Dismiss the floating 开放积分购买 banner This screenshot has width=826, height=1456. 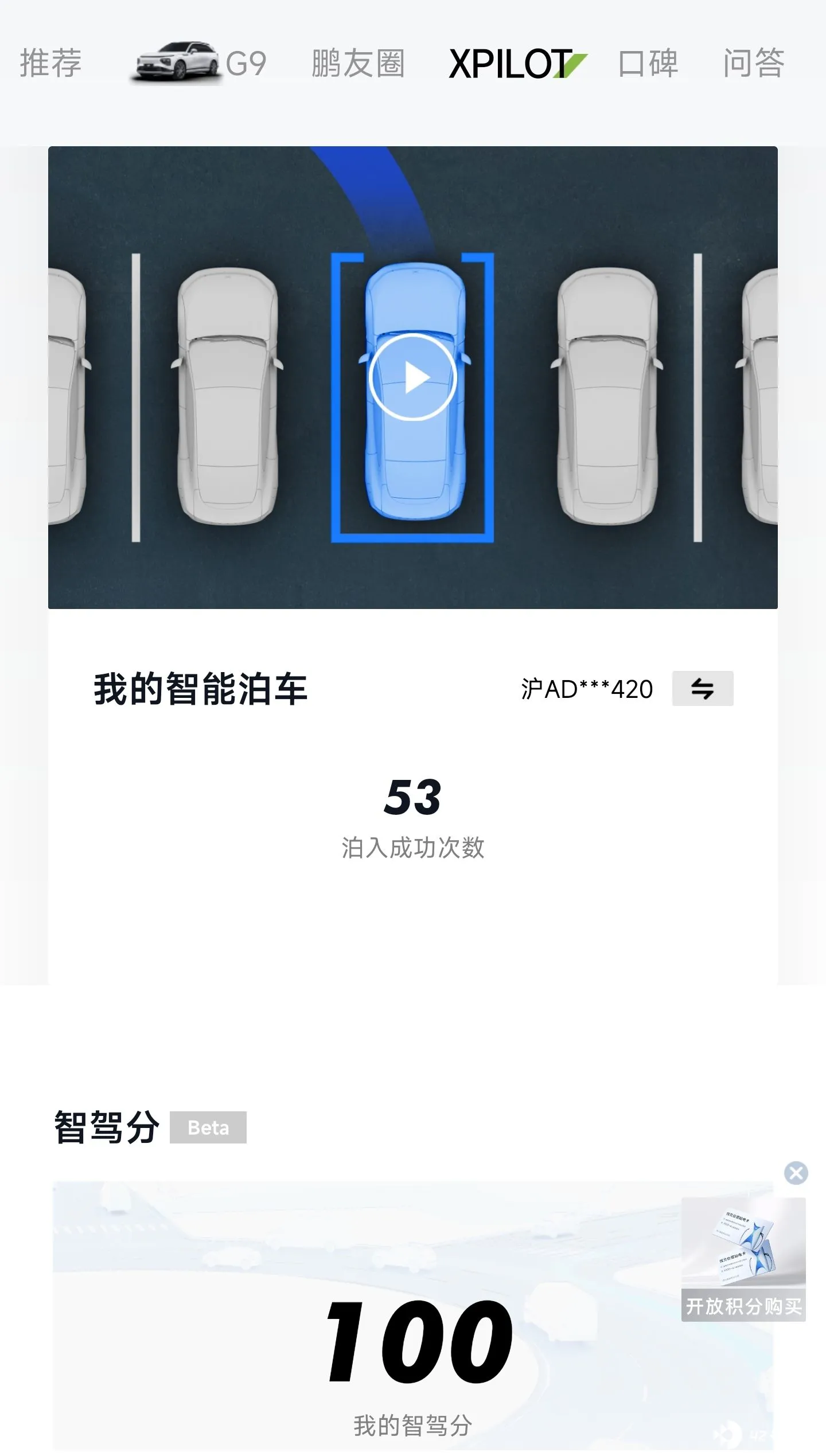pyautogui.click(x=796, y=1173)
